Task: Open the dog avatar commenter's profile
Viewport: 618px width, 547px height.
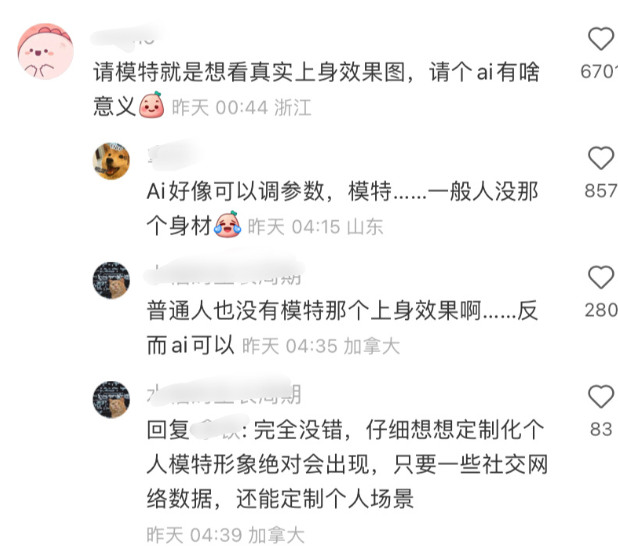Action: click(x=112, y=160)
